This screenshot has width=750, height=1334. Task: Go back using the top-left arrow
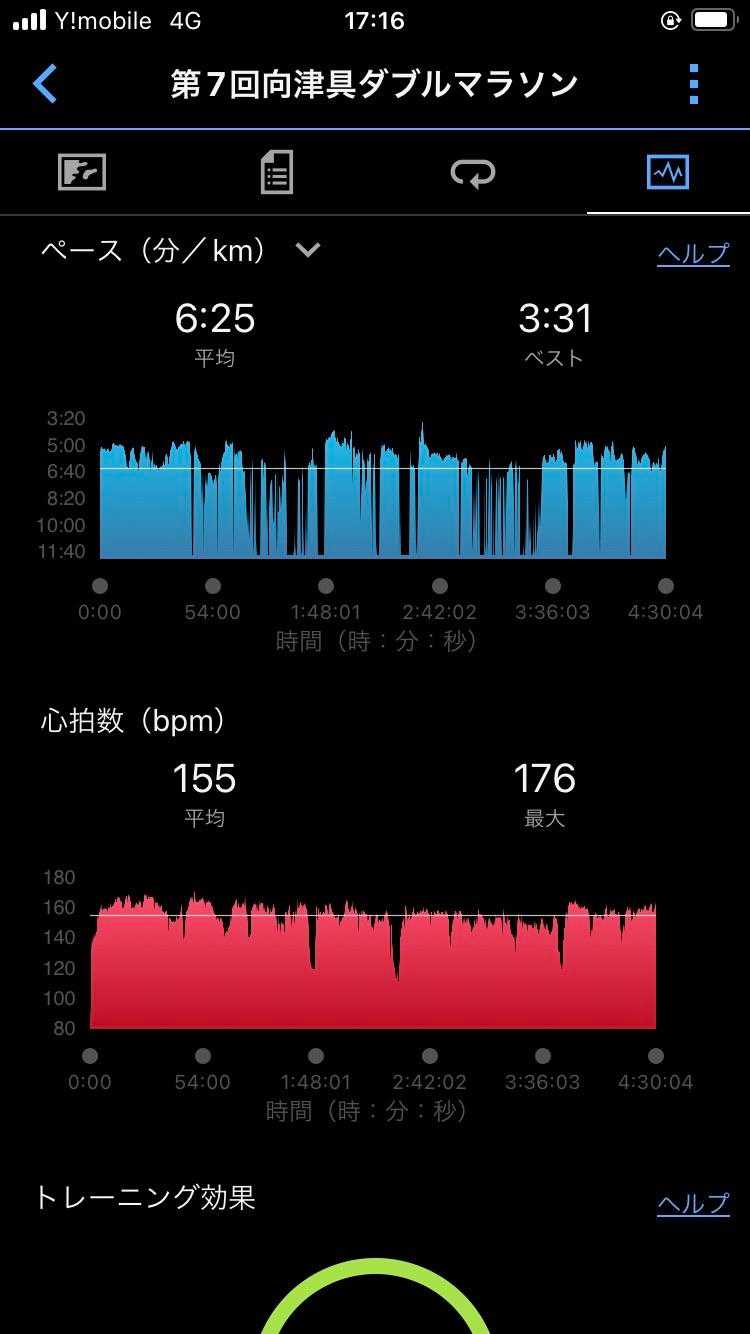point(45,84)
